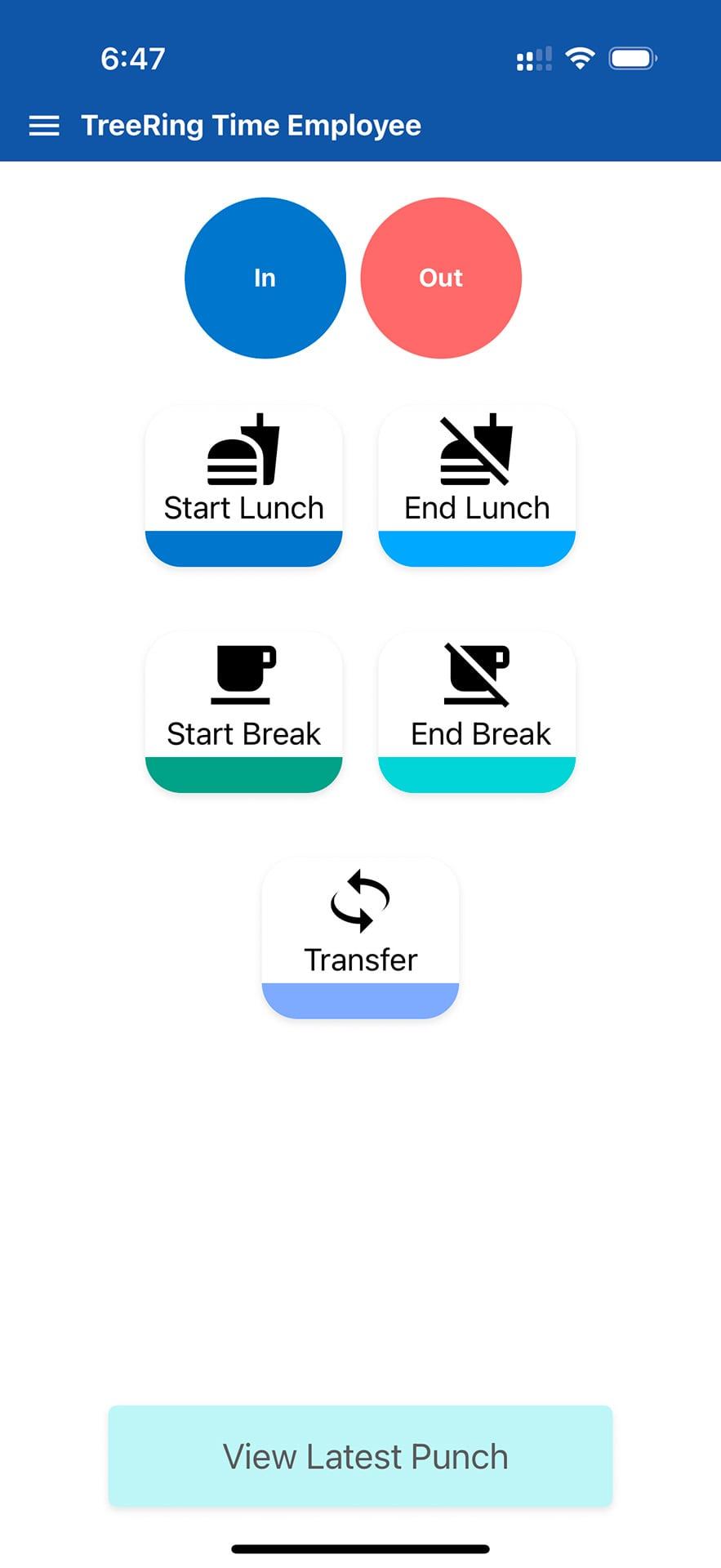This screenshot has width=721, height=1568.
Task: View Latest Punch
Action: click(x=360, y=1456)
